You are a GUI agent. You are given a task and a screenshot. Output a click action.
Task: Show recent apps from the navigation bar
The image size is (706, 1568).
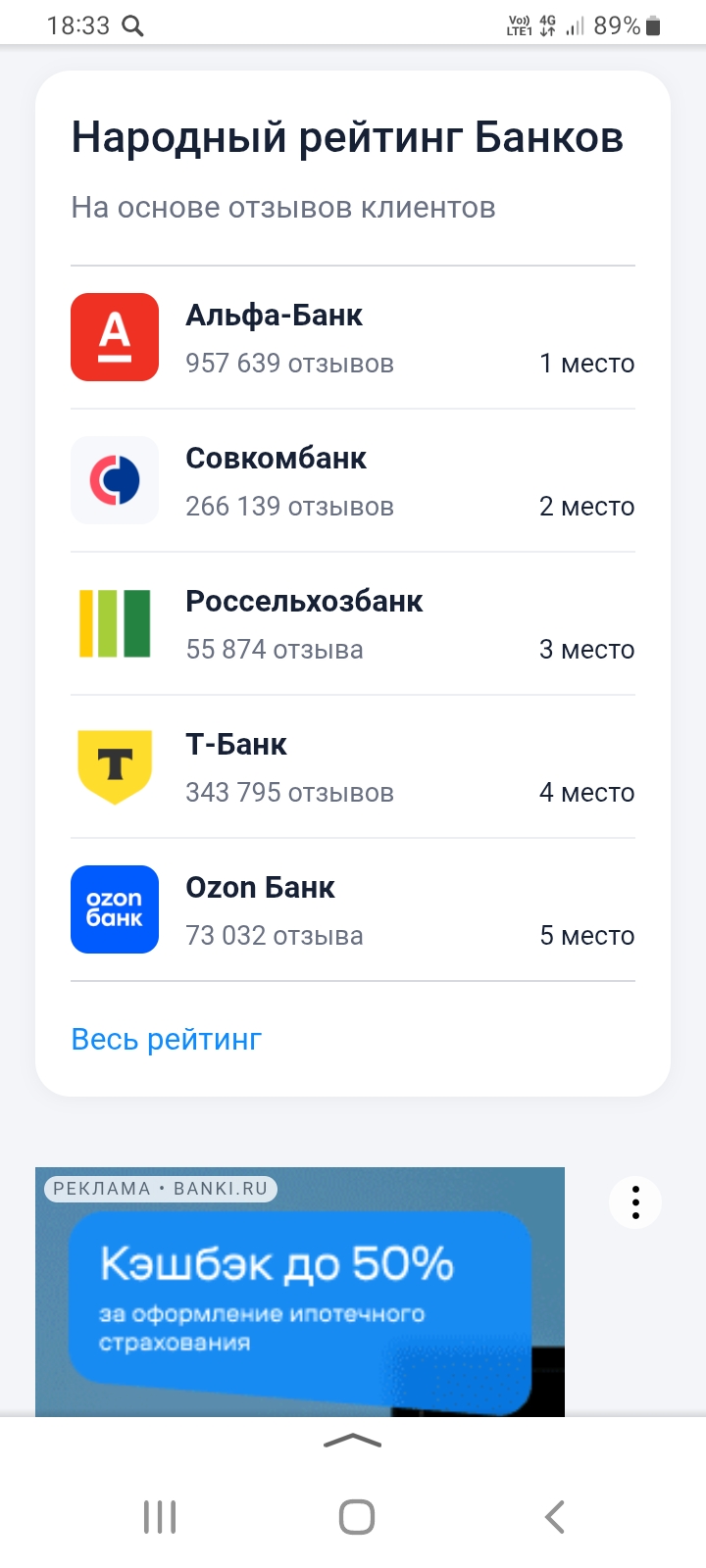point(160,1517)
